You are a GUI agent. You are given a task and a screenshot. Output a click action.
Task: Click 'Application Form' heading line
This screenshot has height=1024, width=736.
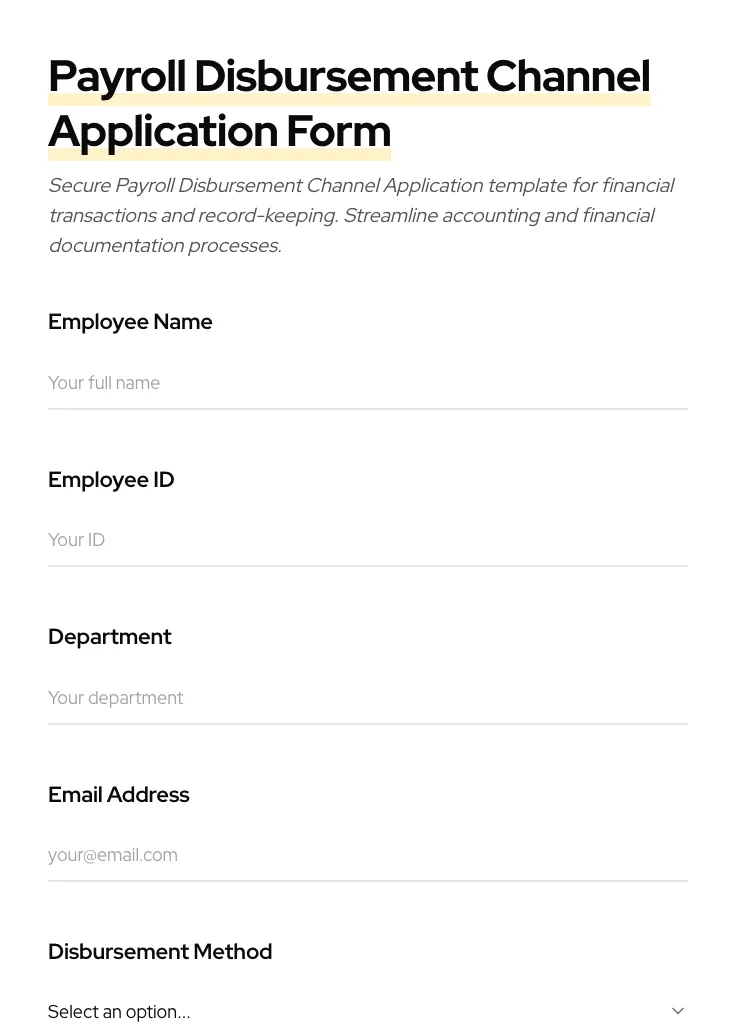point(219,131)
